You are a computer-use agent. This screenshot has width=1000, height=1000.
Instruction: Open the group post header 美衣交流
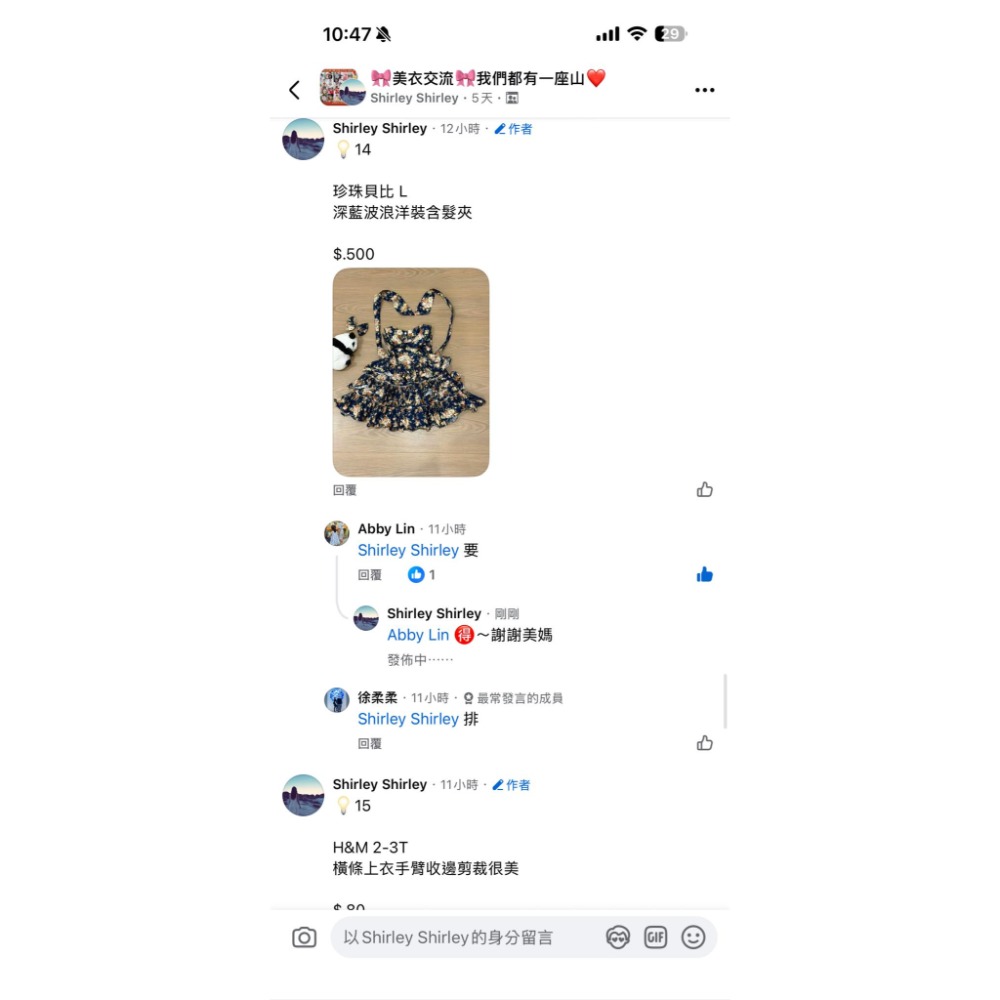[x=488, y=78]
